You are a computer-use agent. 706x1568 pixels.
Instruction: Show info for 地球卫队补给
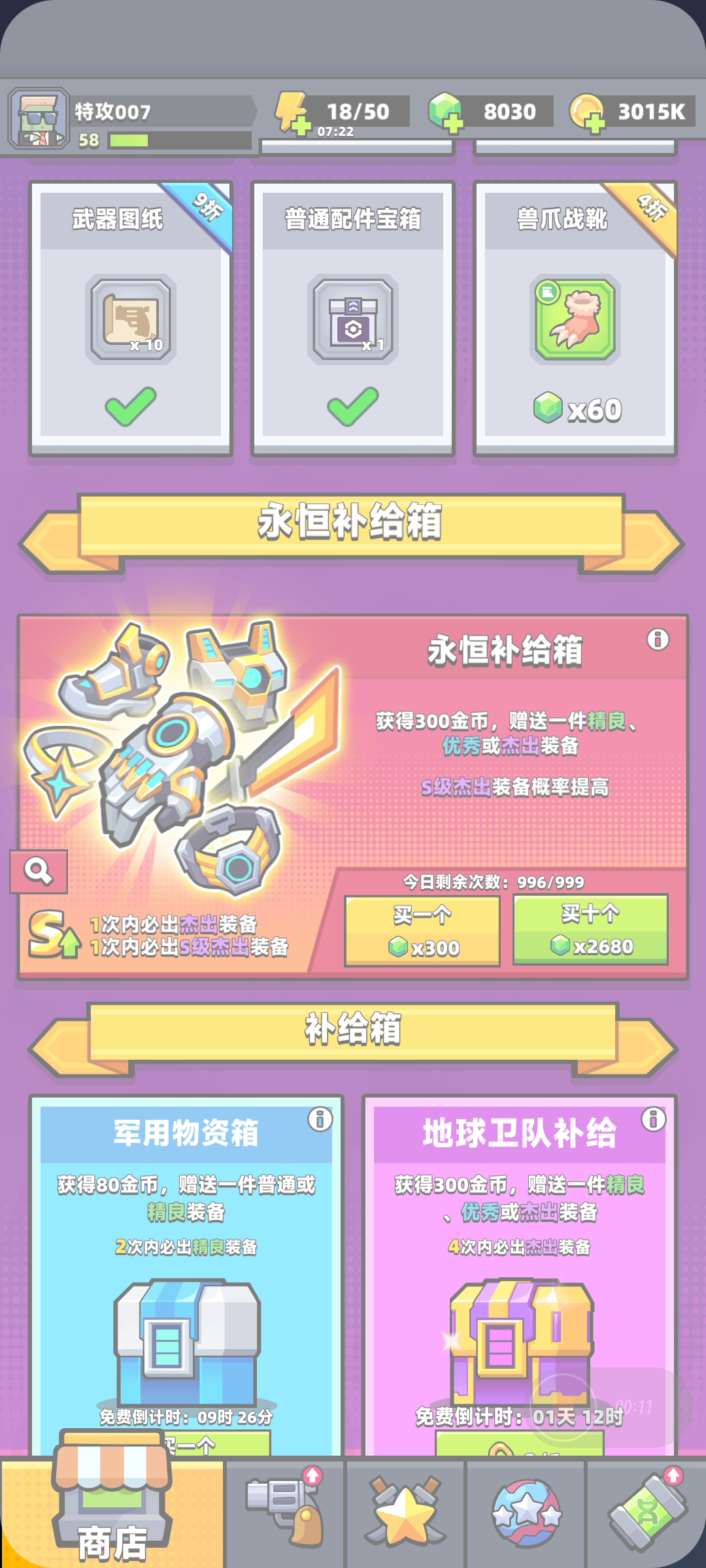pos(653,1119)
